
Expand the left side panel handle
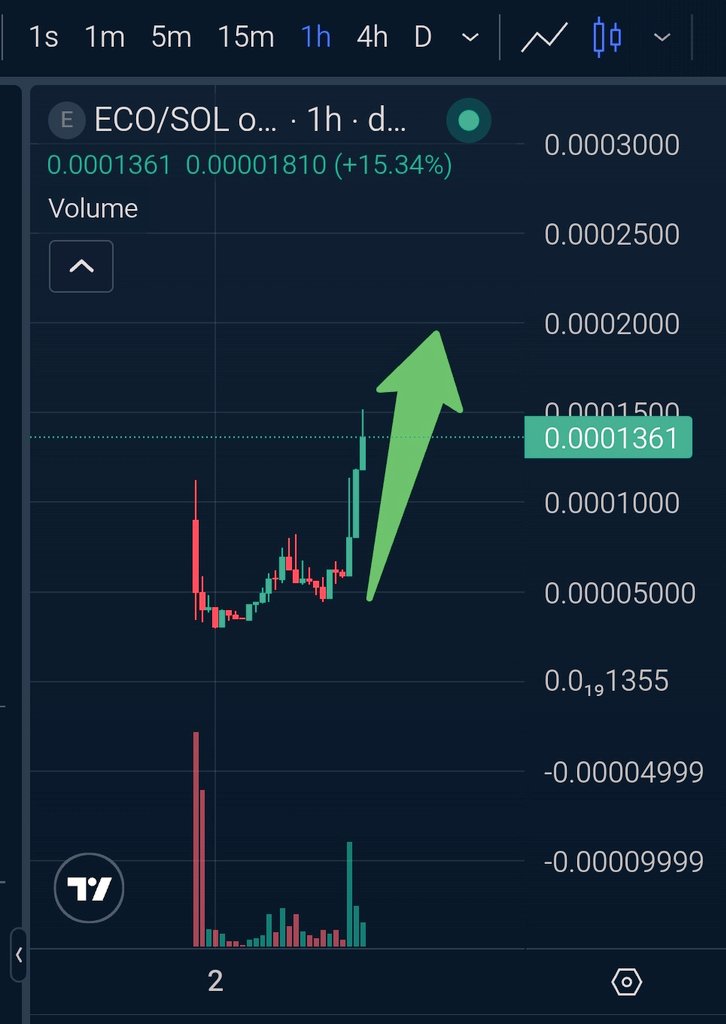(x=18, y=955)
